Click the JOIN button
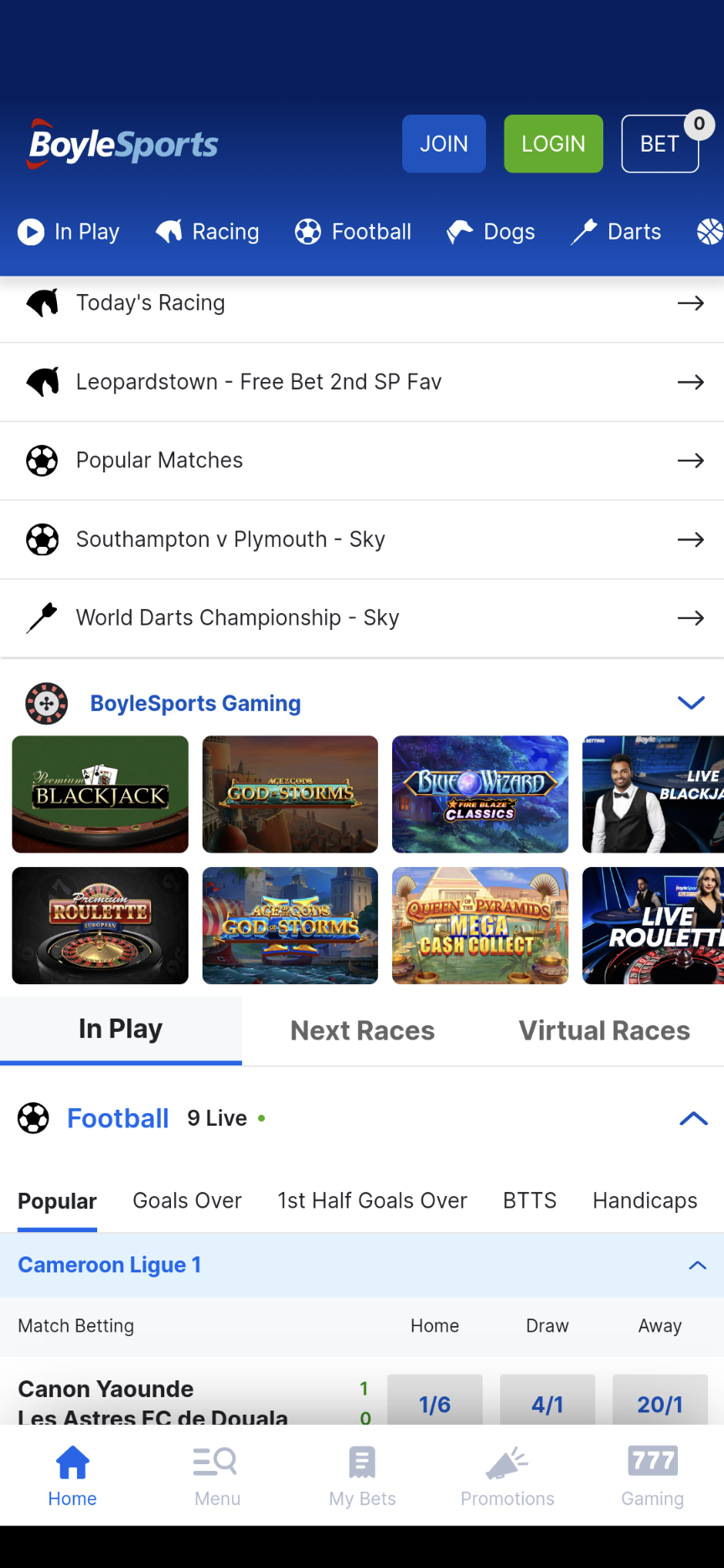Screen dimensions: 724x1568 click(444, 143)
